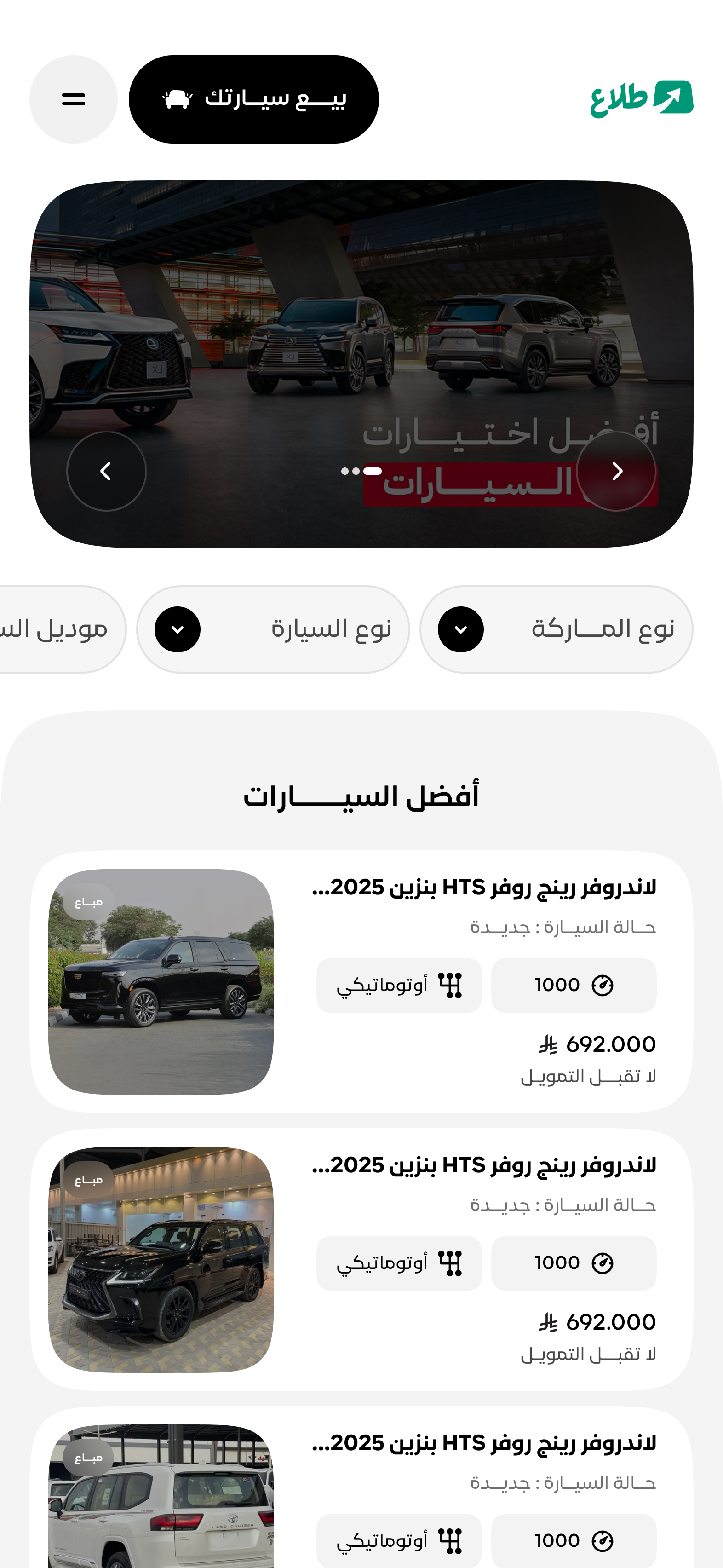Screen dimensions: 723x1568
Task: Open the hamburger menu button
Action: point(74,99)
